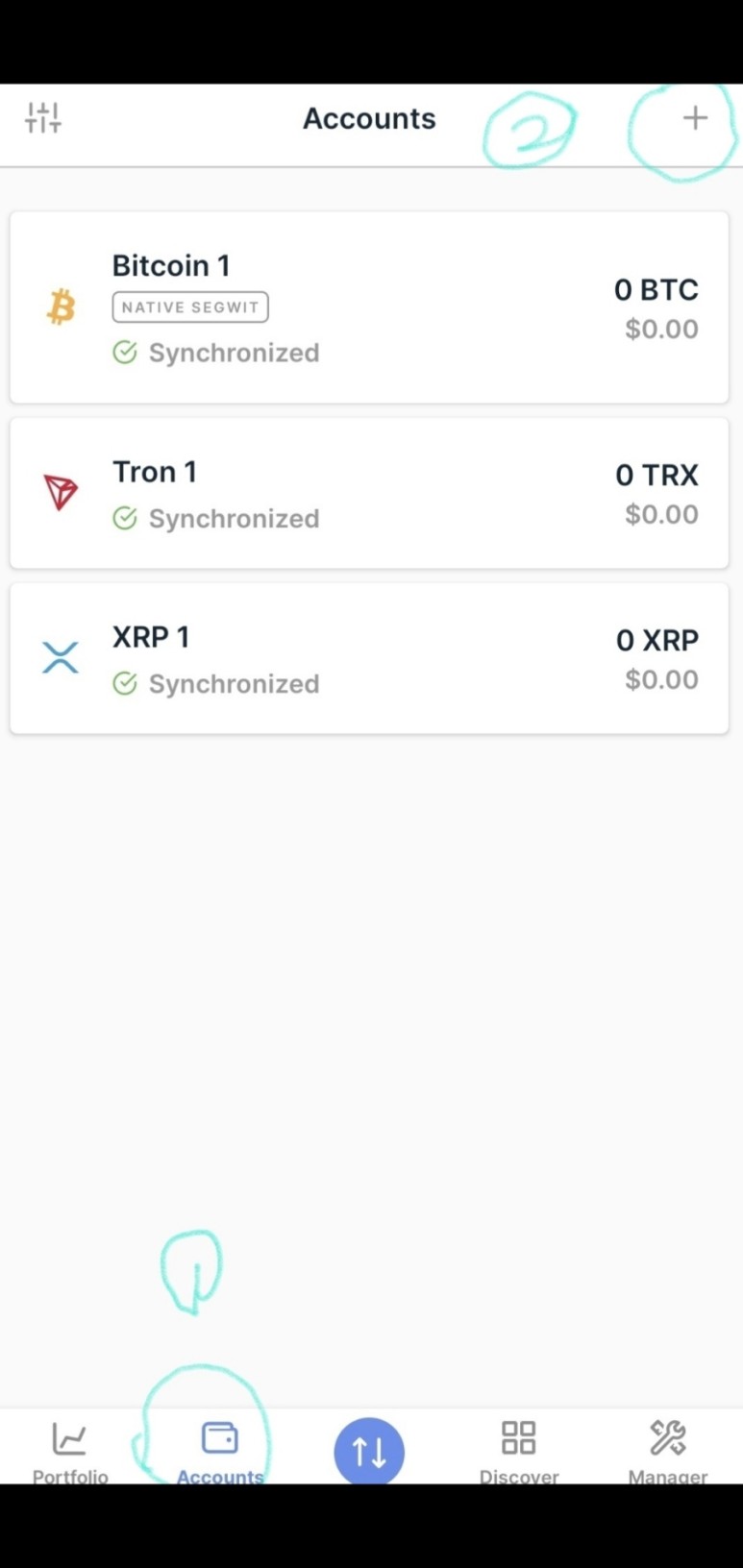Screen dimensions: 743x1568
Task: Open the Bitcoin 1 account
Action: [x=369, y=307]
